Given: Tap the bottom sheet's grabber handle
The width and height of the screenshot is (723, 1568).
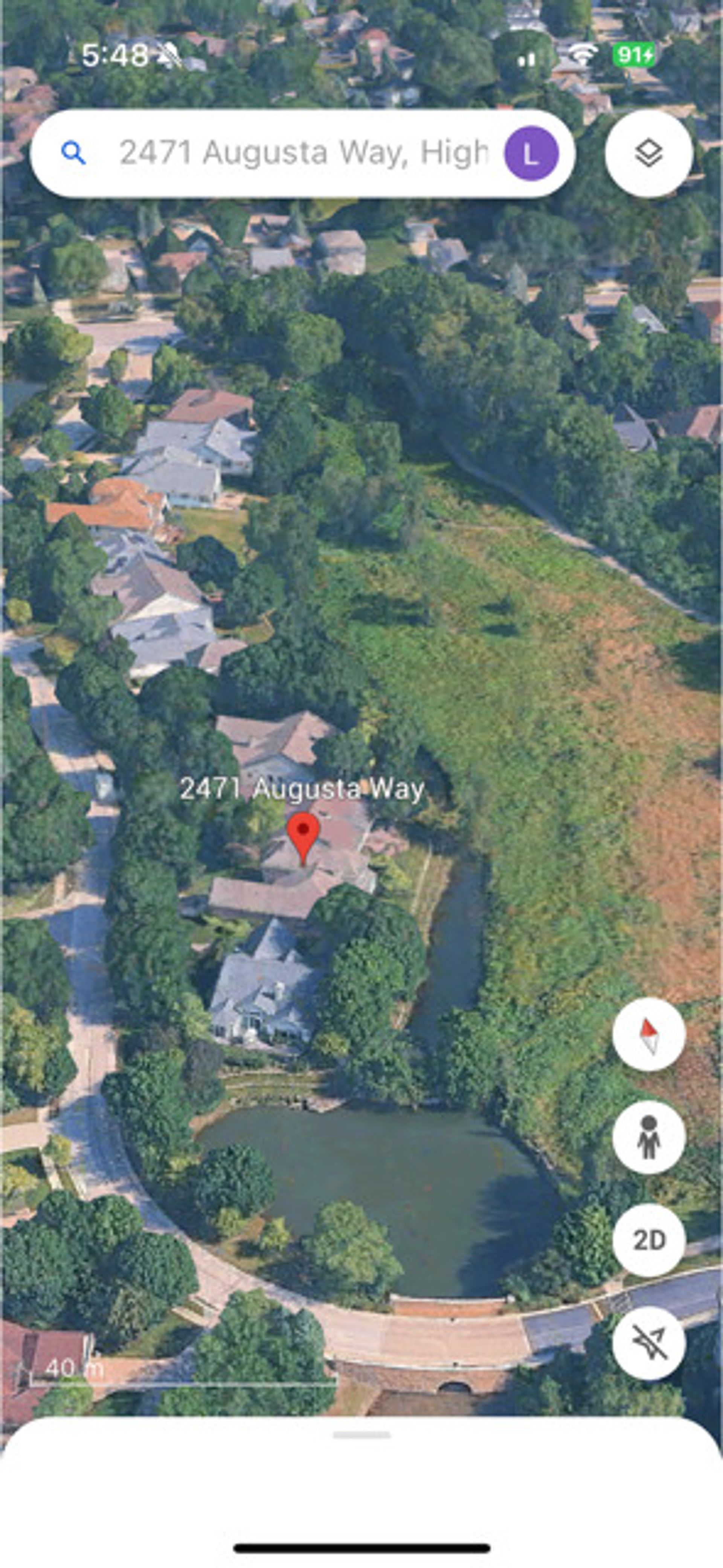Looking at the screenshot, I should click(362, 1435).
